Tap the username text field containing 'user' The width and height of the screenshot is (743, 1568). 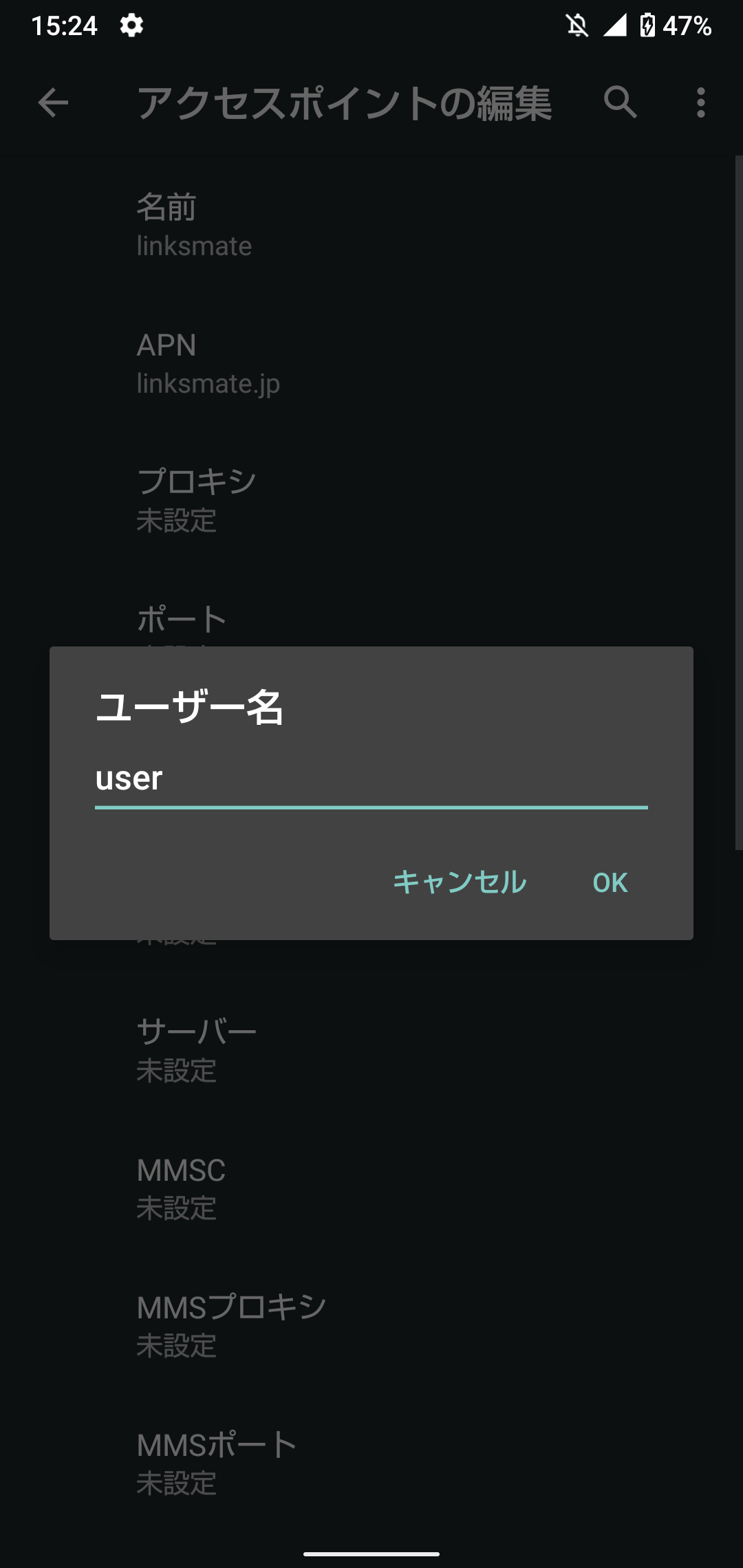(x=371, y=781)
